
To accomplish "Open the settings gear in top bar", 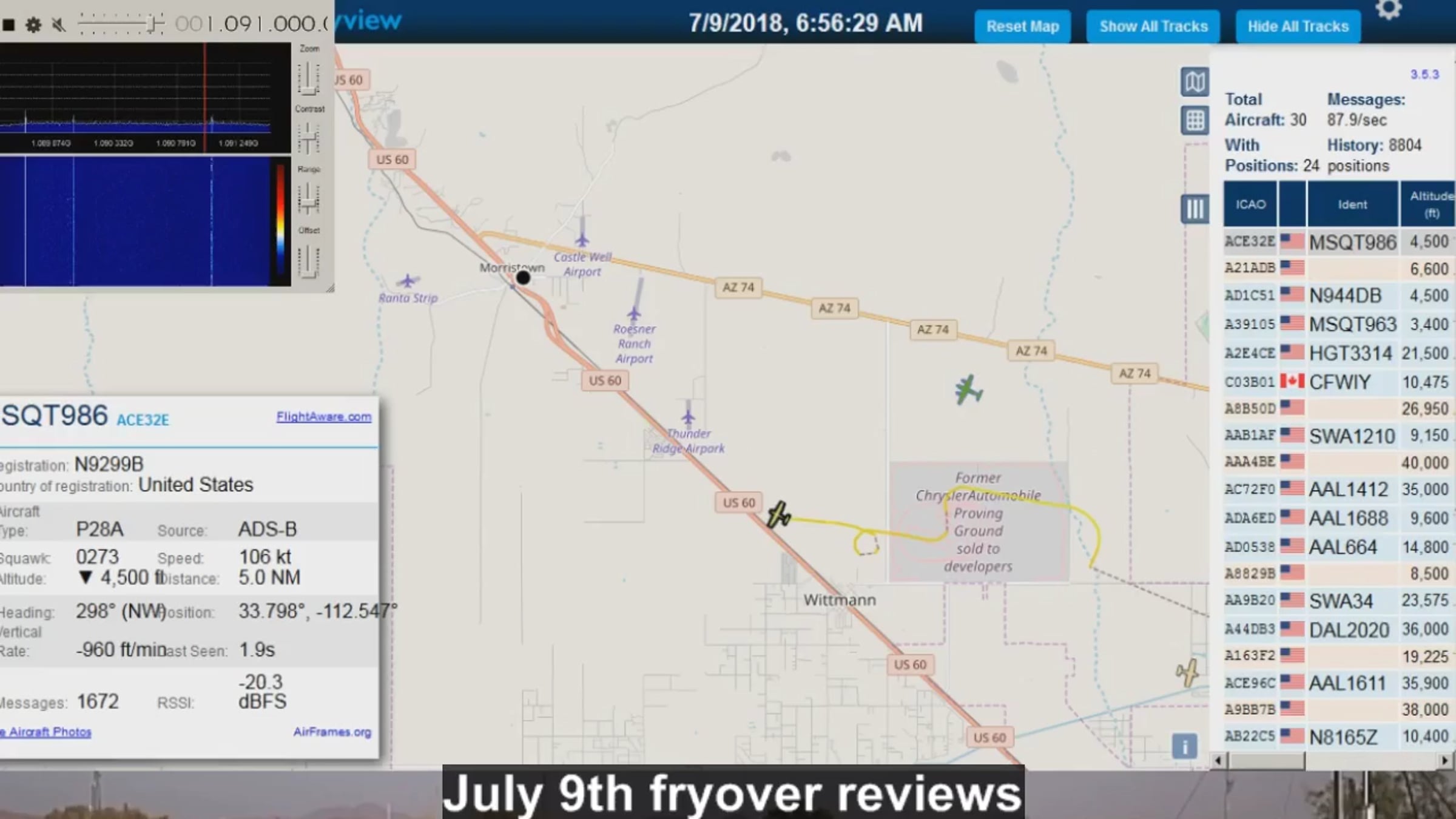I will point(1389,9).
